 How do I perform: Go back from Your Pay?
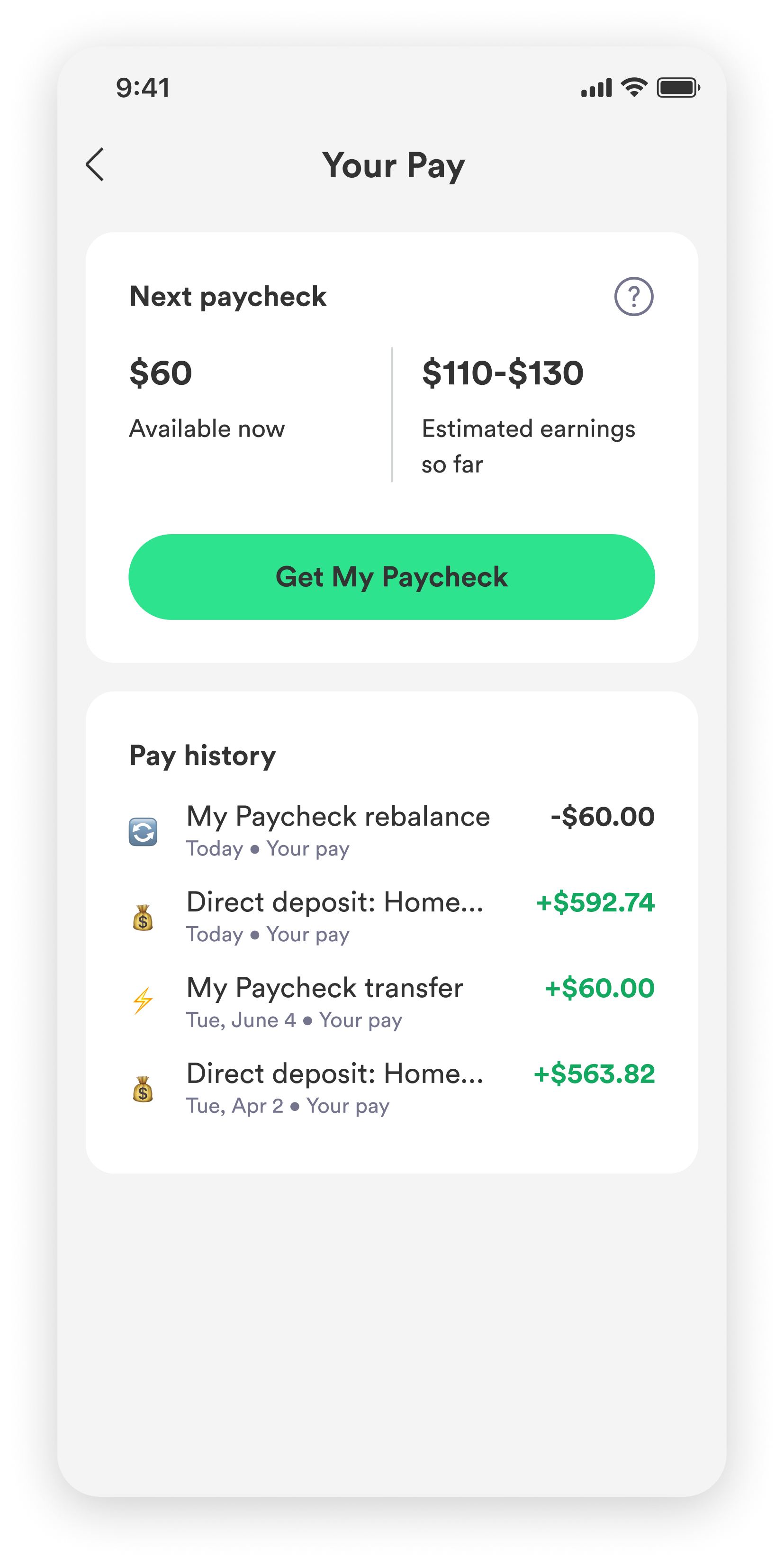pyautogui.click(x=95, y=164)
